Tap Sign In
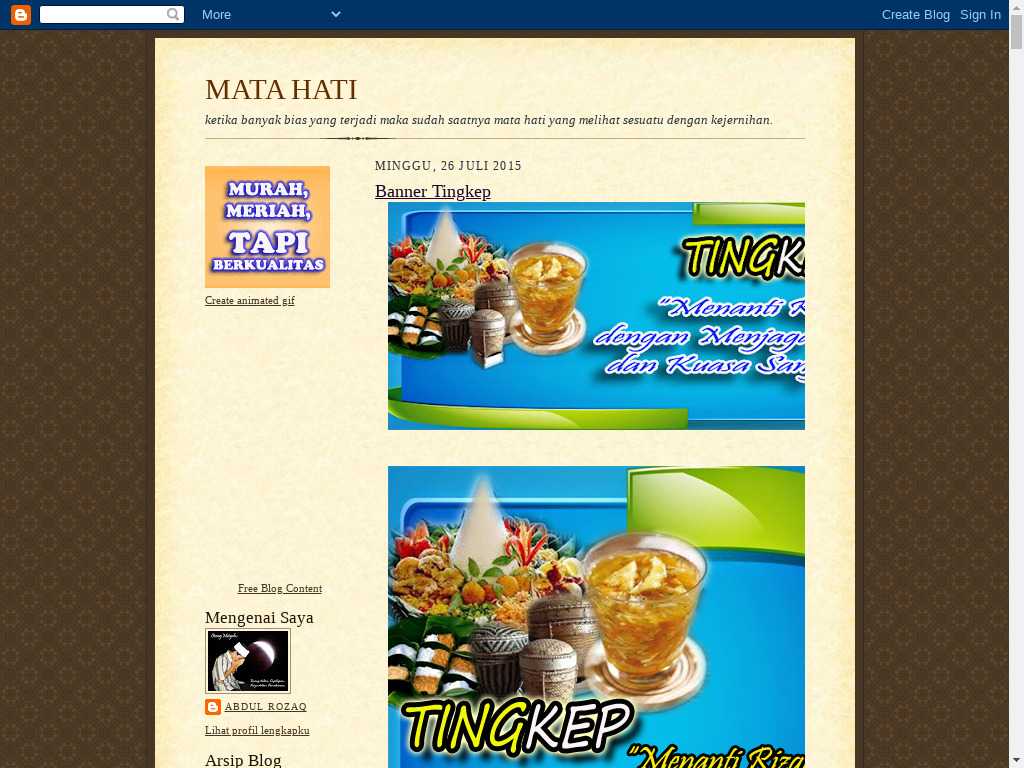 pyautogui.click(x=980, y=14)
